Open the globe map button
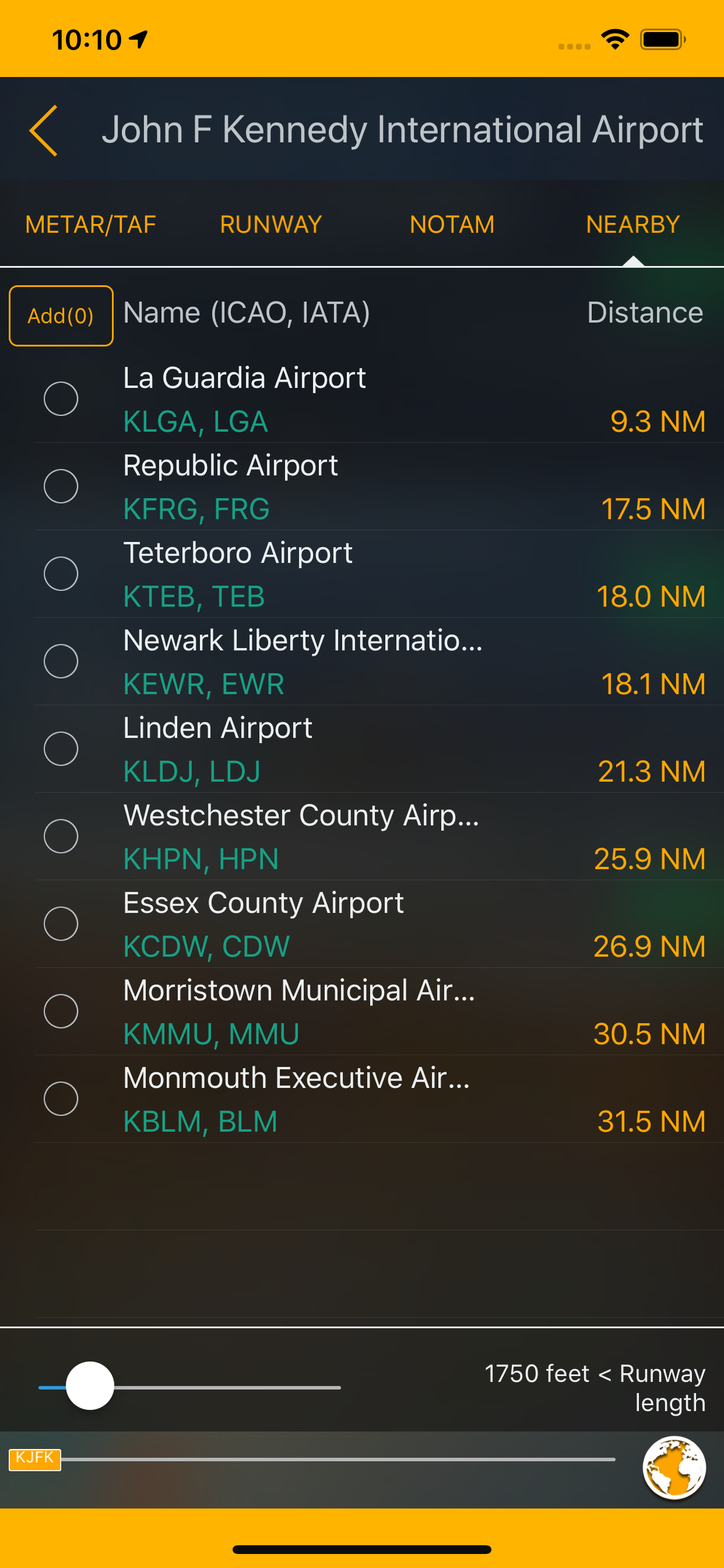 [x=674, y=1468]
